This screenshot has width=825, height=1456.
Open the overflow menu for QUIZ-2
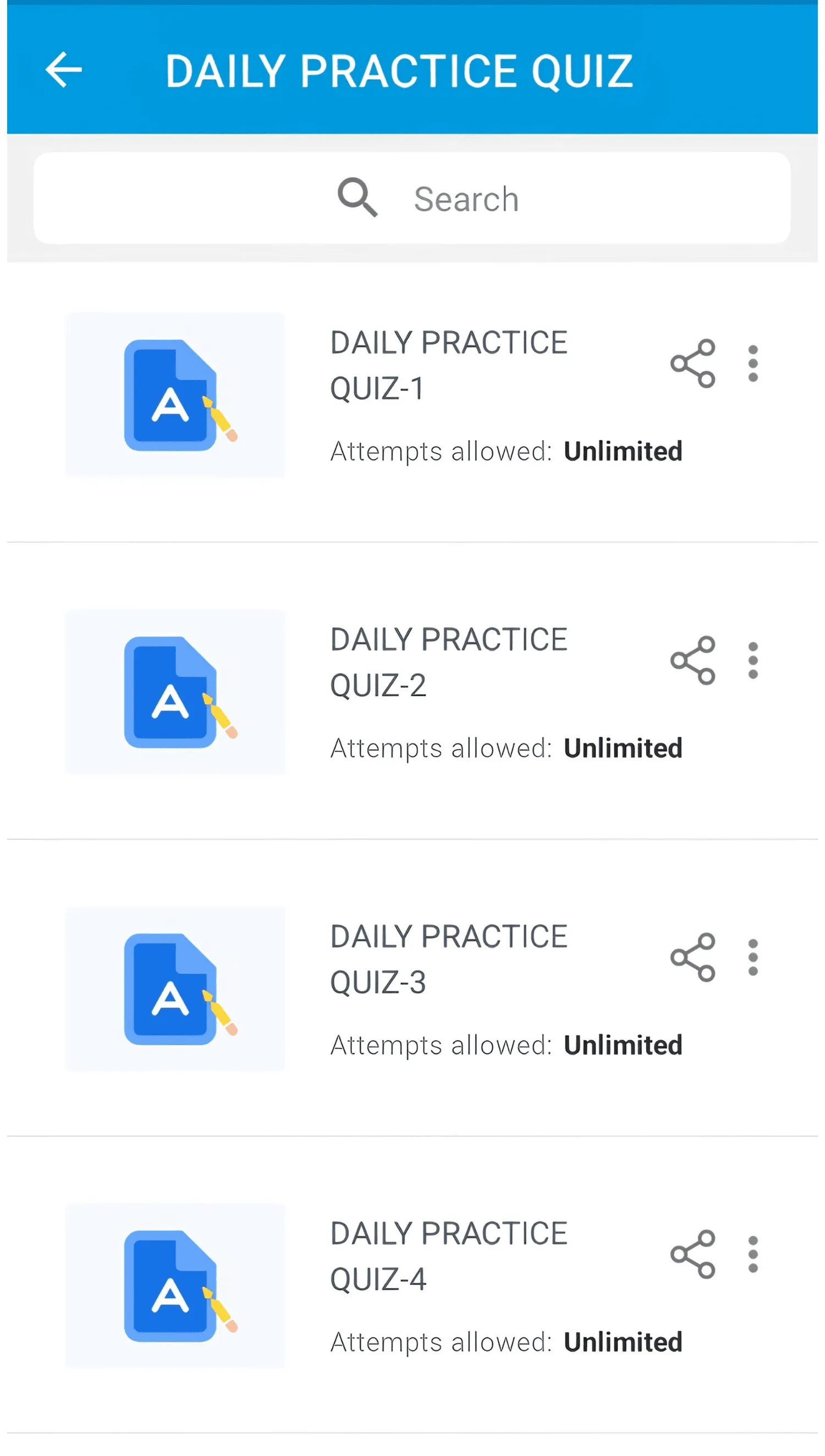[752, 660]
